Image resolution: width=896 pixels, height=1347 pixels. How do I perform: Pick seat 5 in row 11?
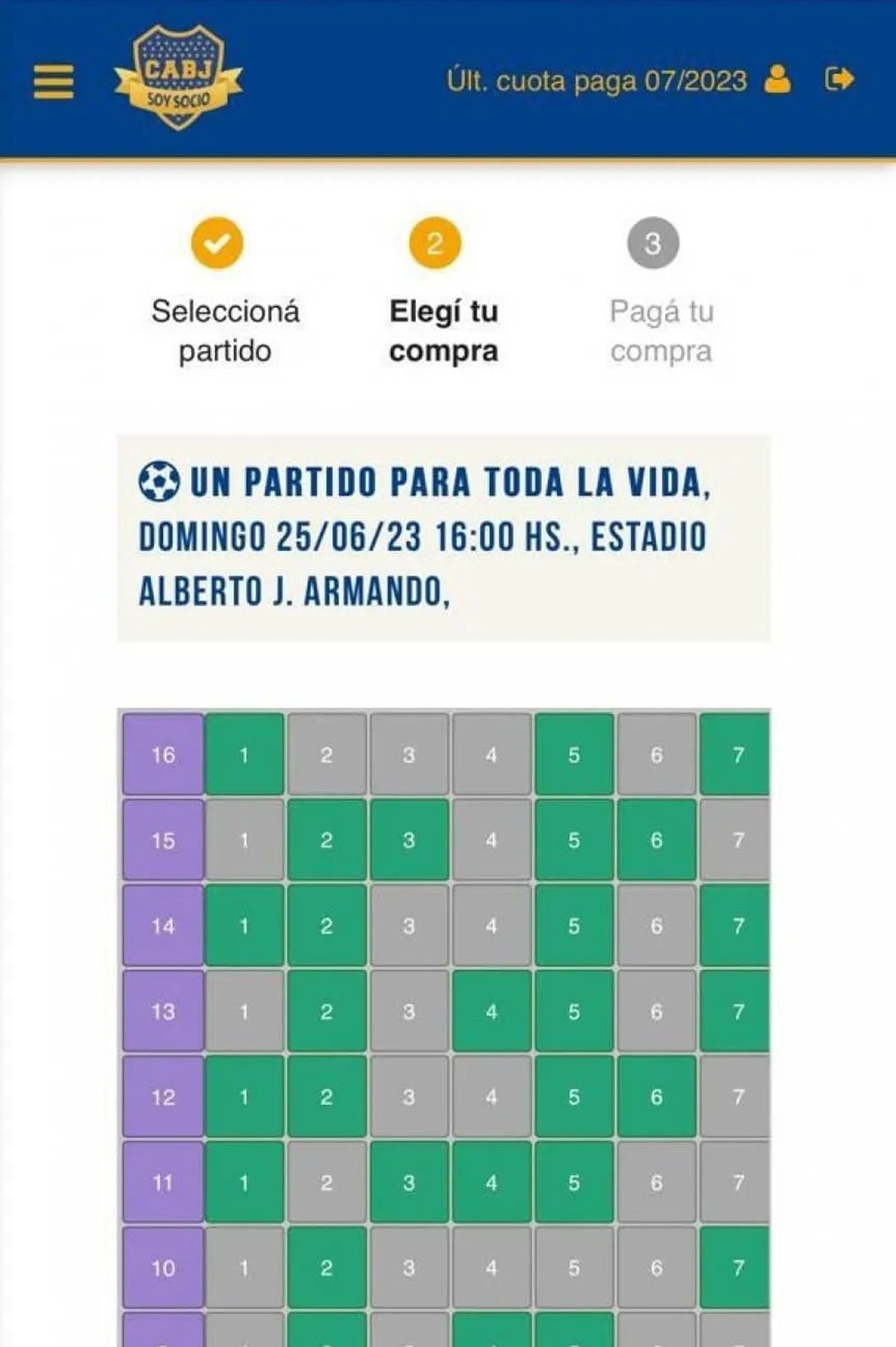573,1183
